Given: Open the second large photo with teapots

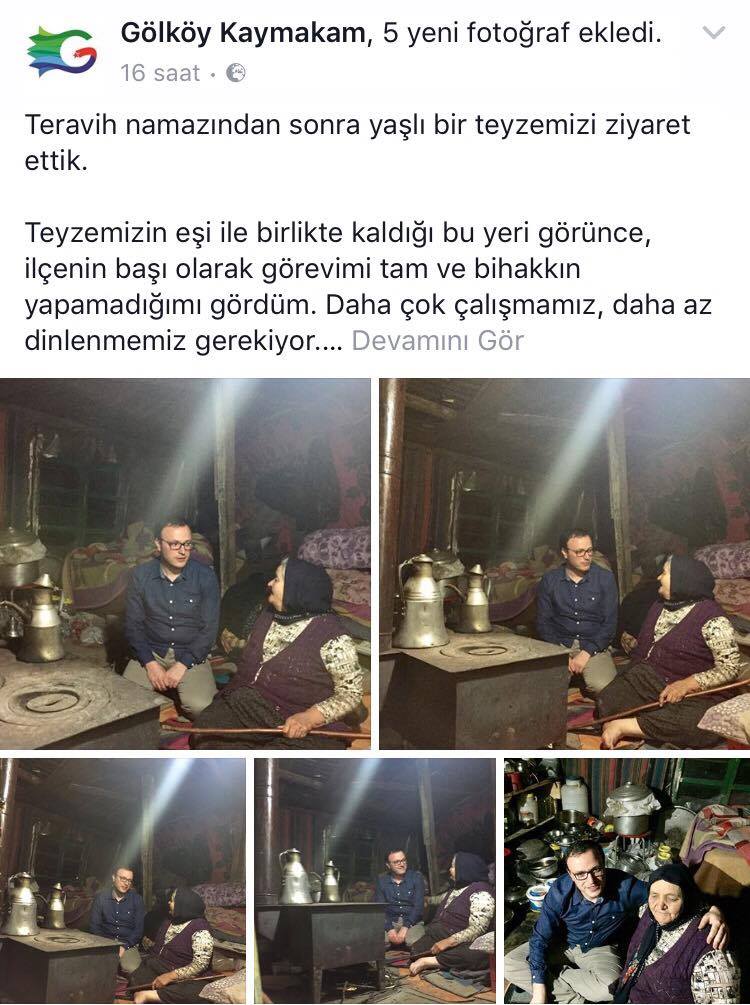Looking at the screenshot, I should pos(564,563).
